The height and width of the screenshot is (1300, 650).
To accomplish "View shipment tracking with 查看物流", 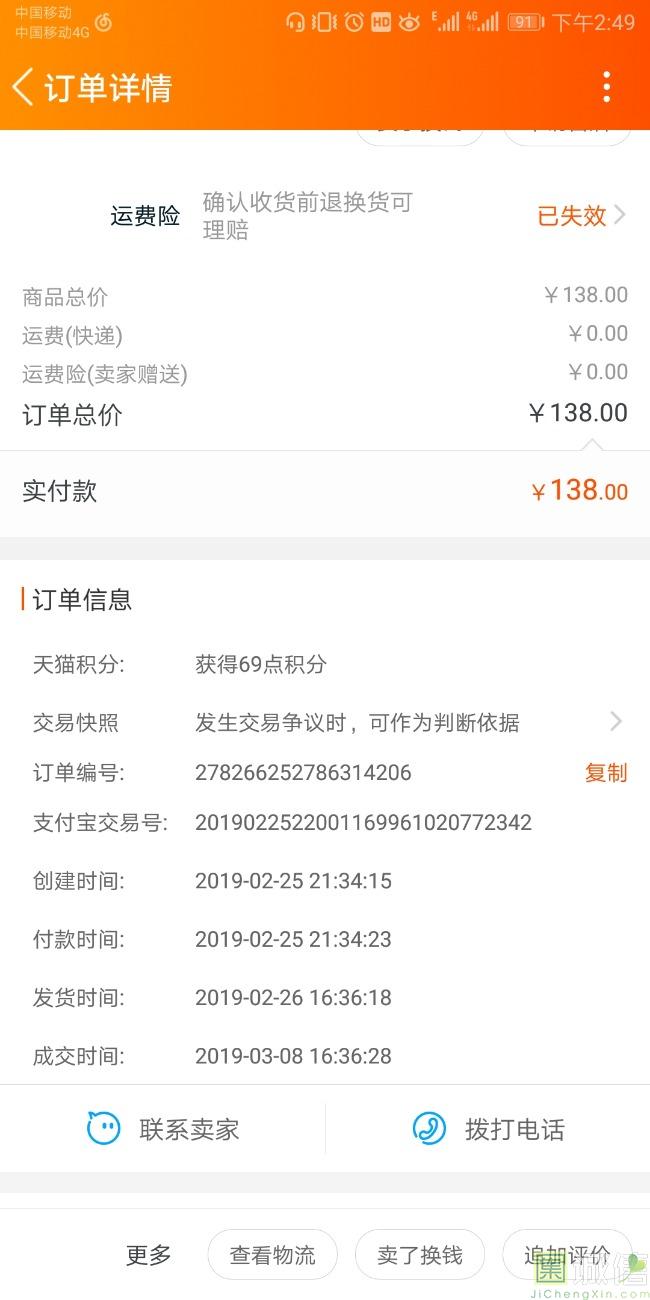I will click(272, 1255).
